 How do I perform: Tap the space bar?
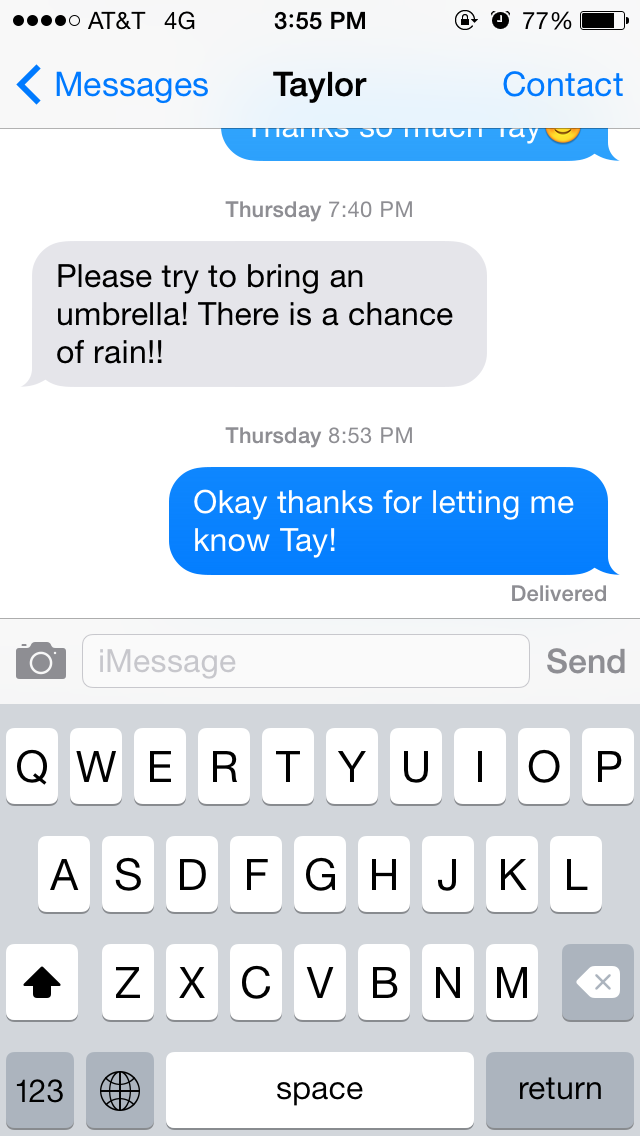[x=320, y=1089]
